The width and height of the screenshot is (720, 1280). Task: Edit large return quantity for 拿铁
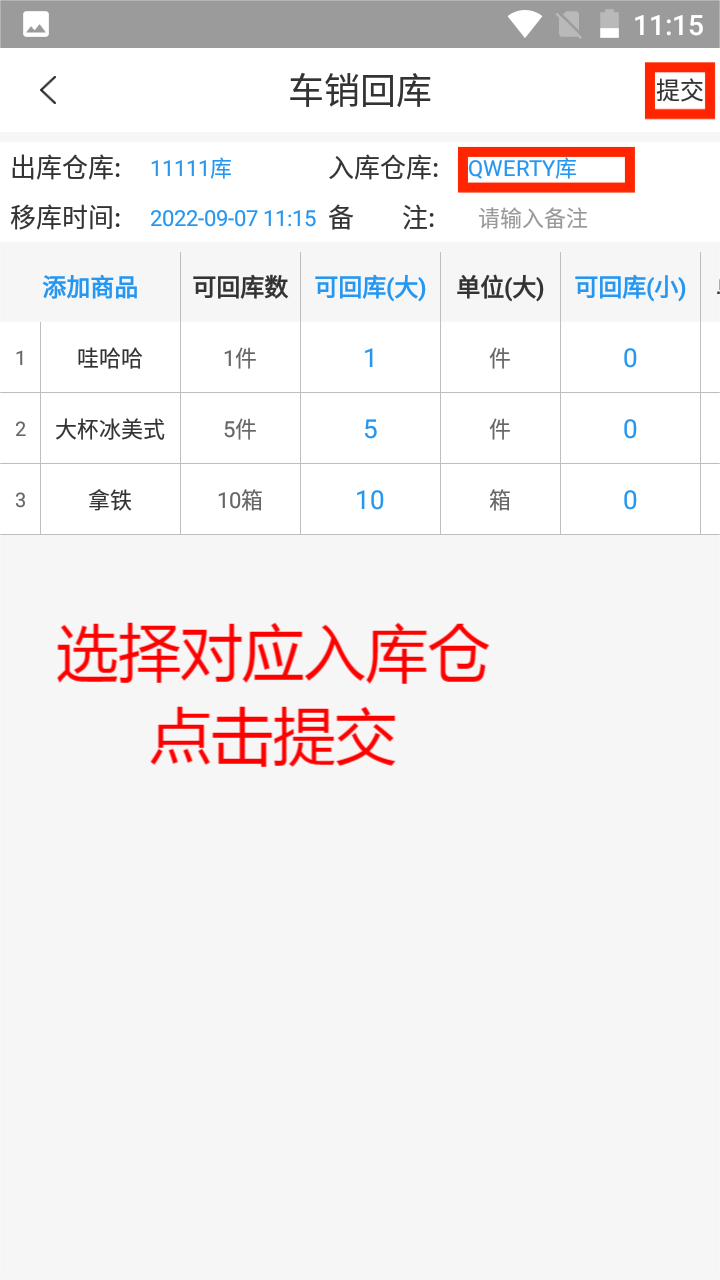coord(370,500)
